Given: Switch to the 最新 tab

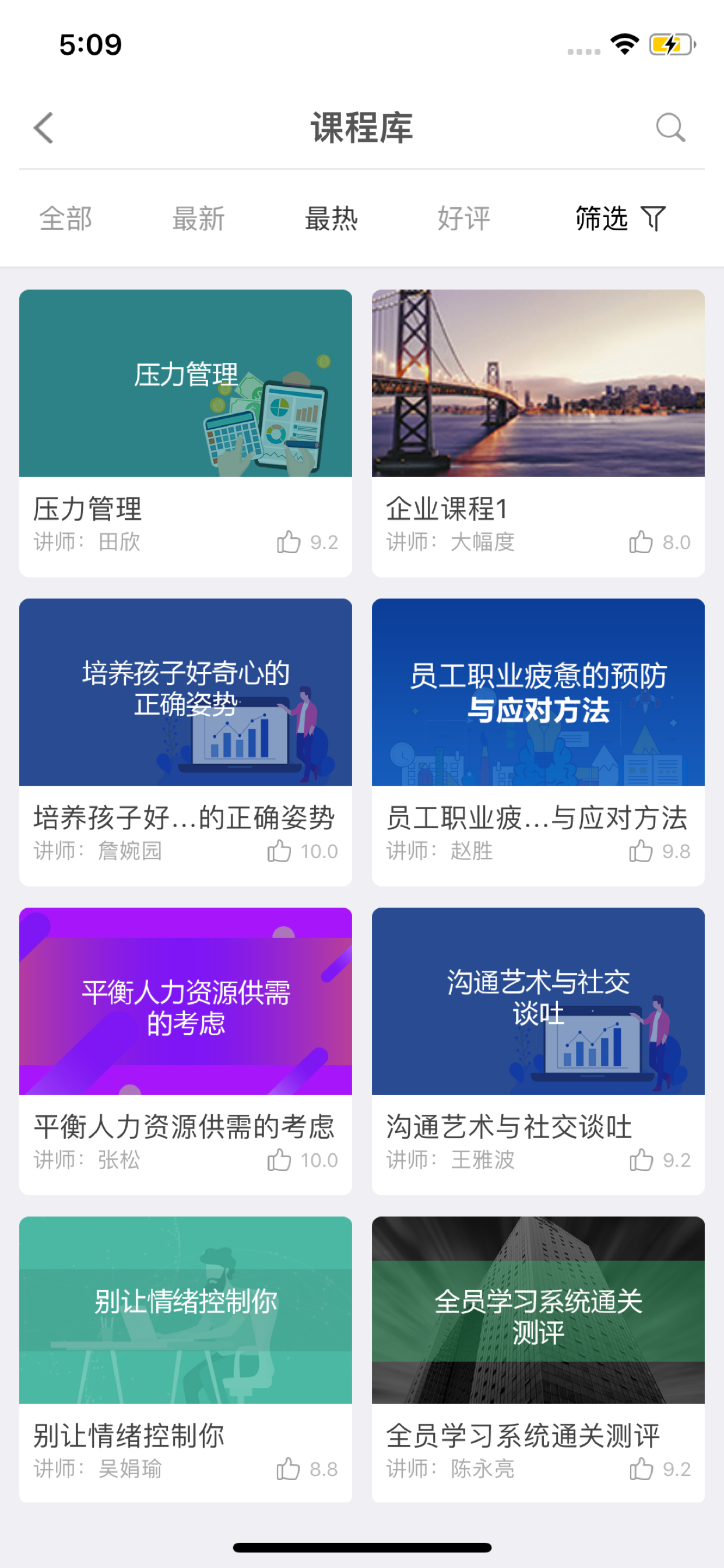Looking at the screenshot, I should pyautogui.click(x=198, y=219).
